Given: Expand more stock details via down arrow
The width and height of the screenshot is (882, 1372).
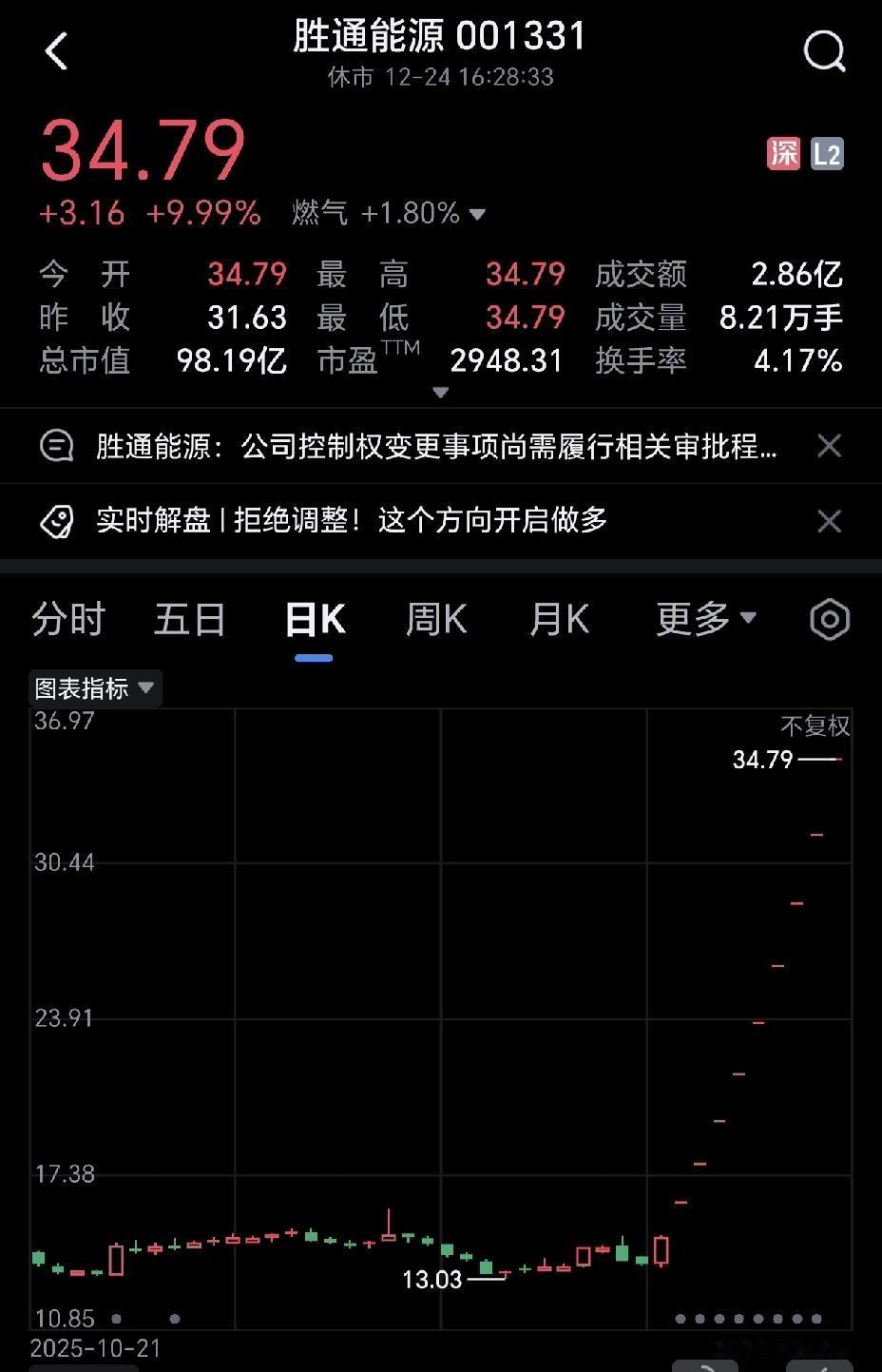Looking at the screenshot, I should (440, 391).
